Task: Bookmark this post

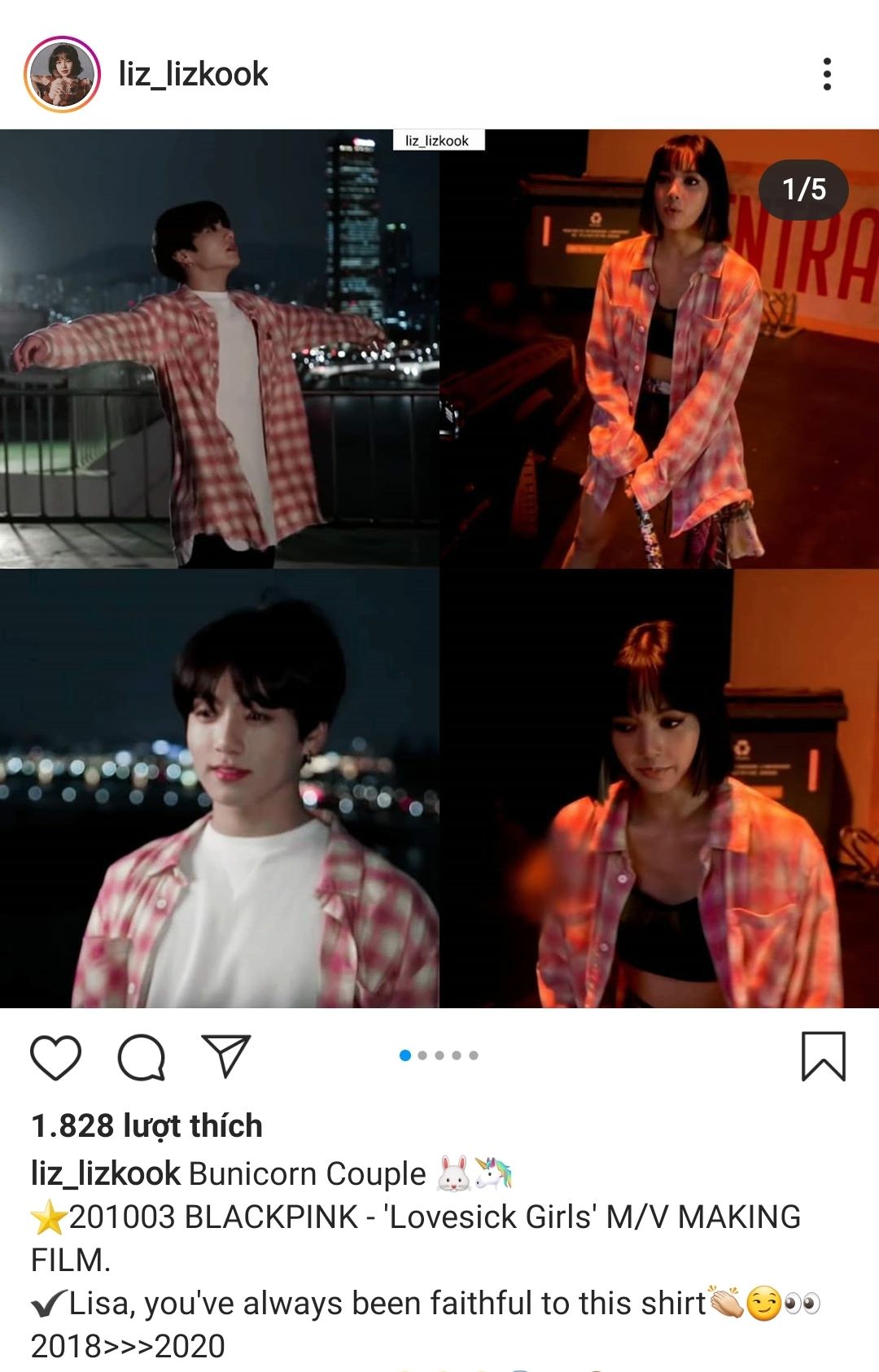Action: click(x=824, y=1056)
